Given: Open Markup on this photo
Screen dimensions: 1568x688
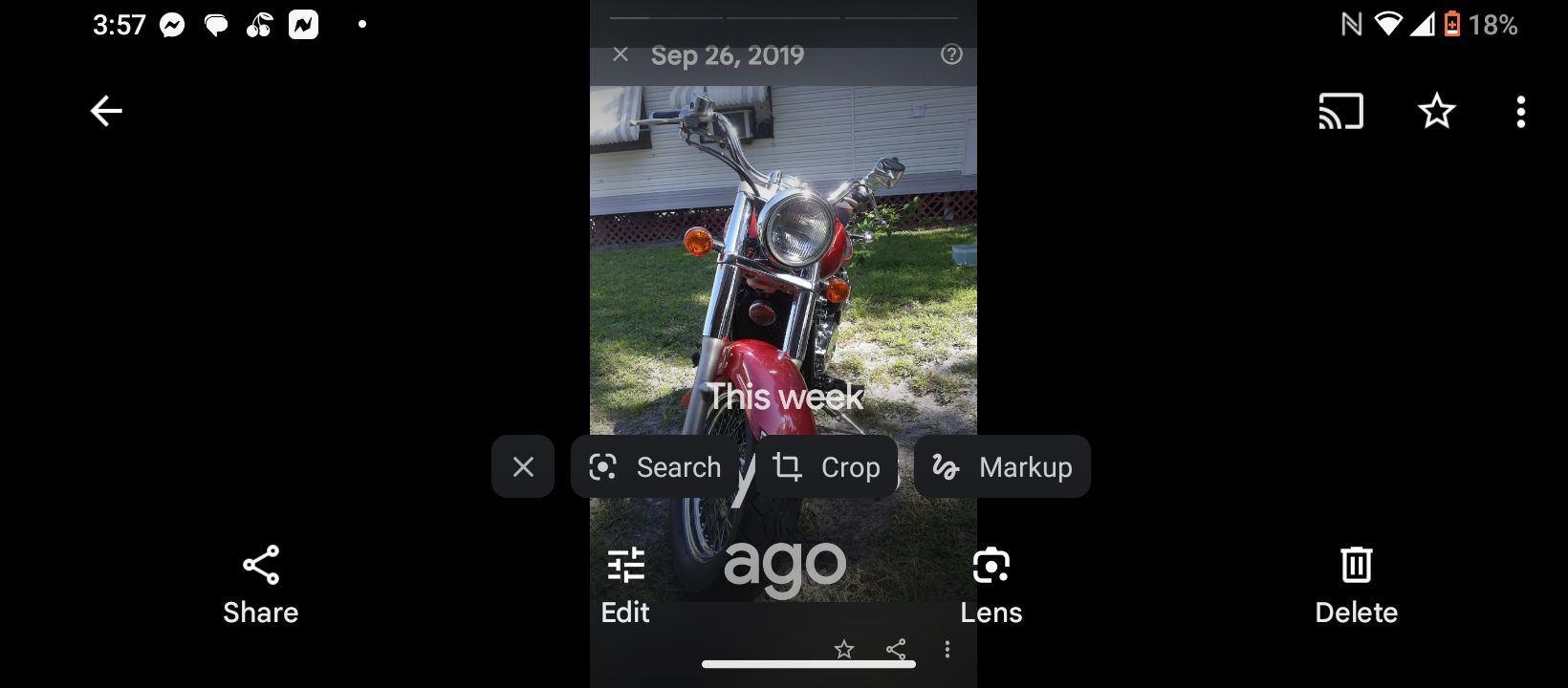Looking at the screenshot, I should pos(1002,467).
